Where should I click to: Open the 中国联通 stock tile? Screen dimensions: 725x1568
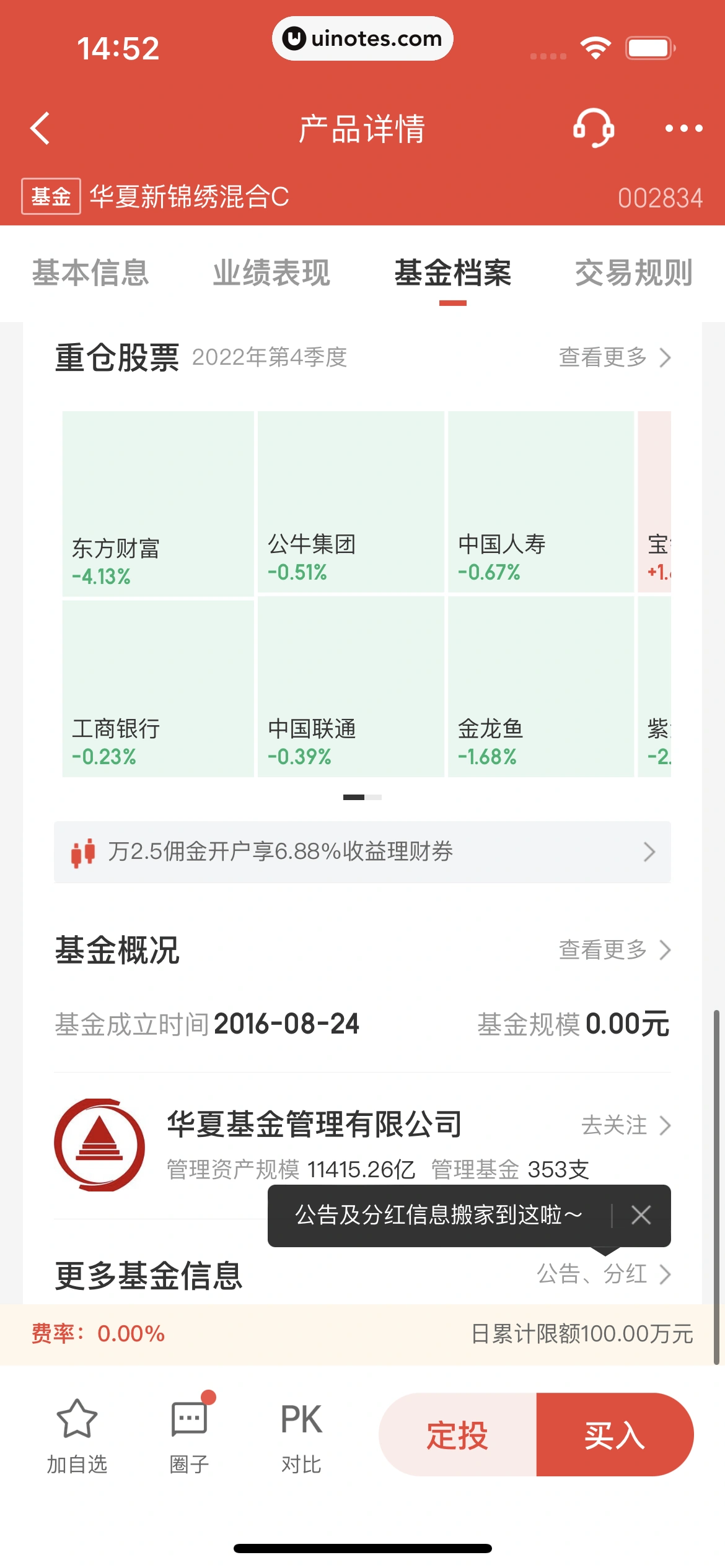point(351,687)
